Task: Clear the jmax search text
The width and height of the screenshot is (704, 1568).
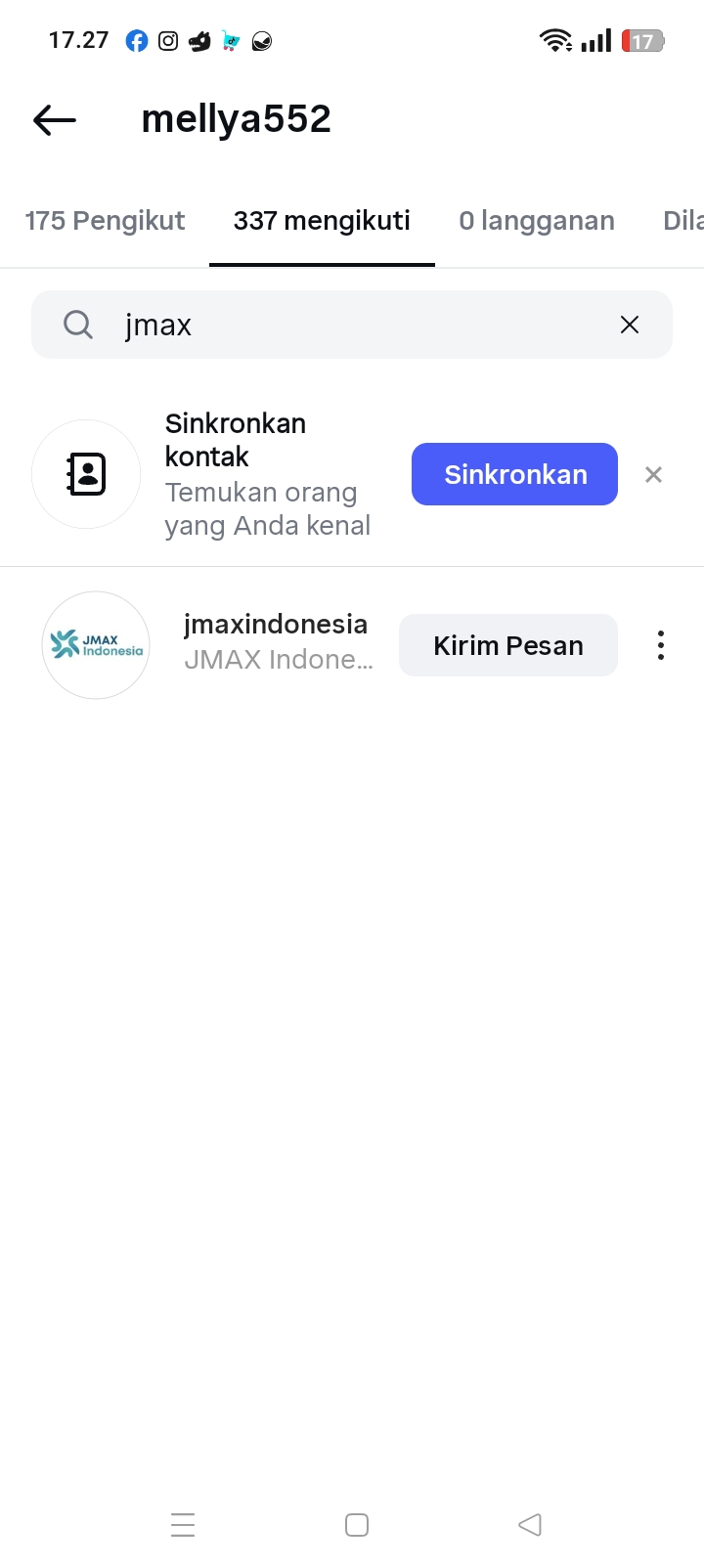Action: 630,325
